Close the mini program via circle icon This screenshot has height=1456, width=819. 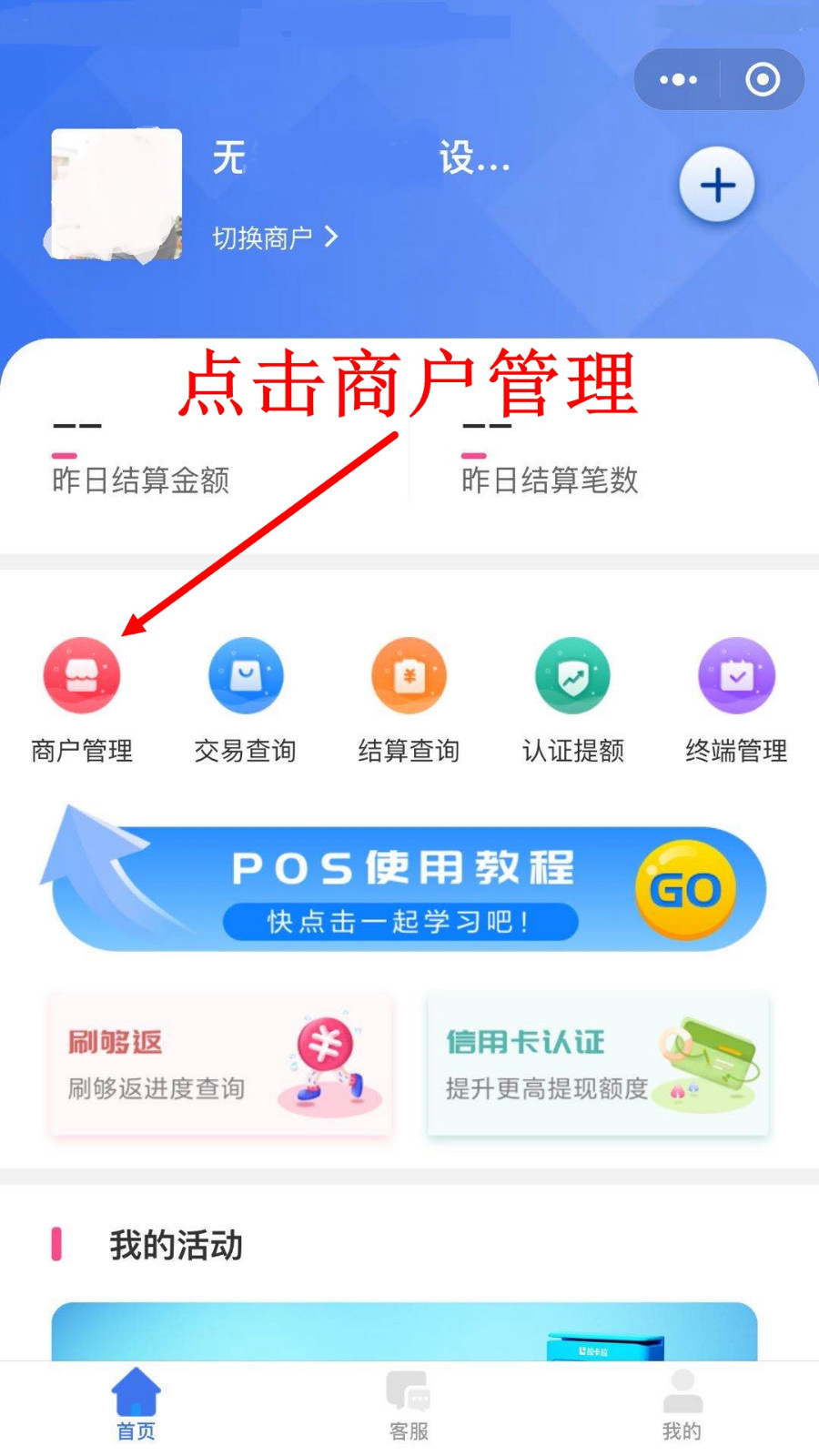(763, 80)
